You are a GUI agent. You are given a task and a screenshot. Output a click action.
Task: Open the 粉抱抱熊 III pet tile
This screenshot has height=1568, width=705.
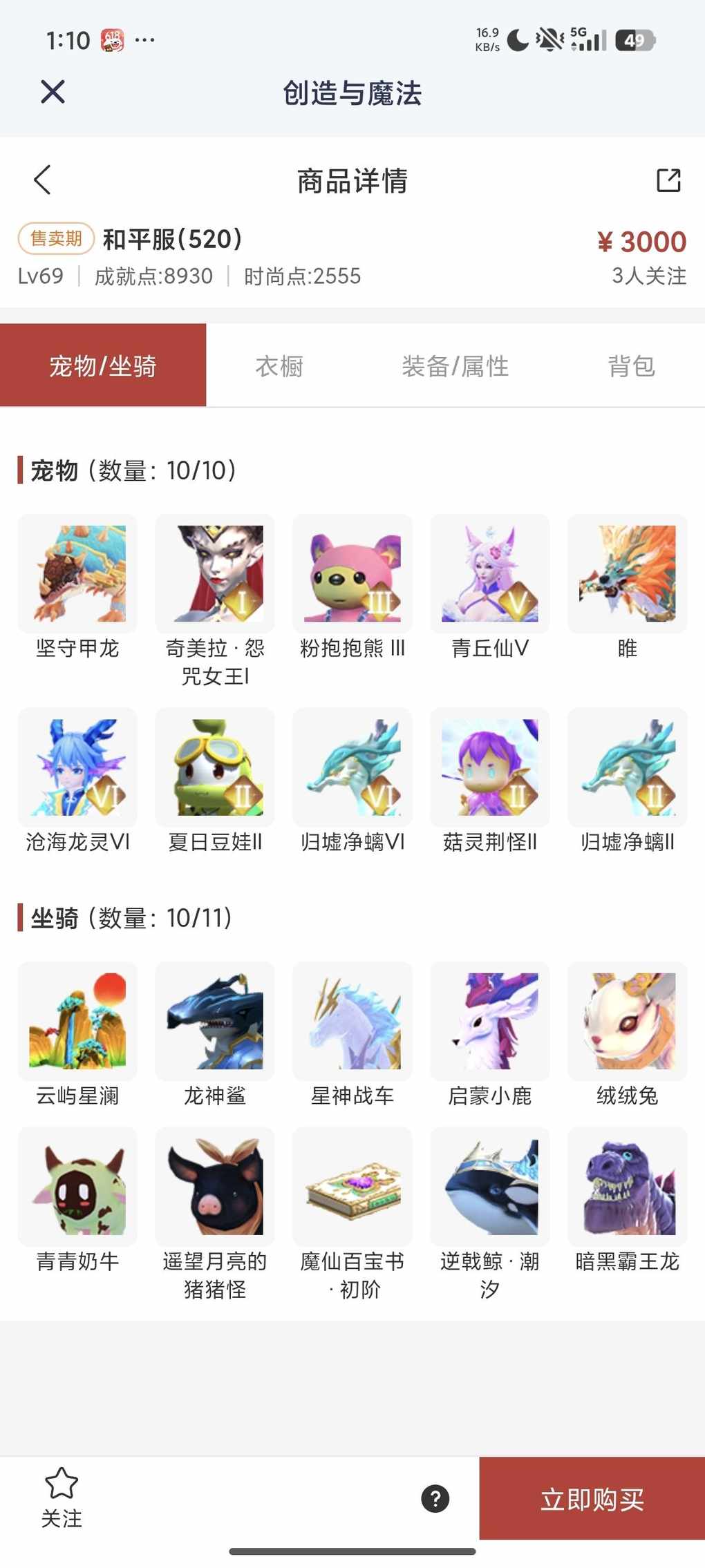[352, 574]
